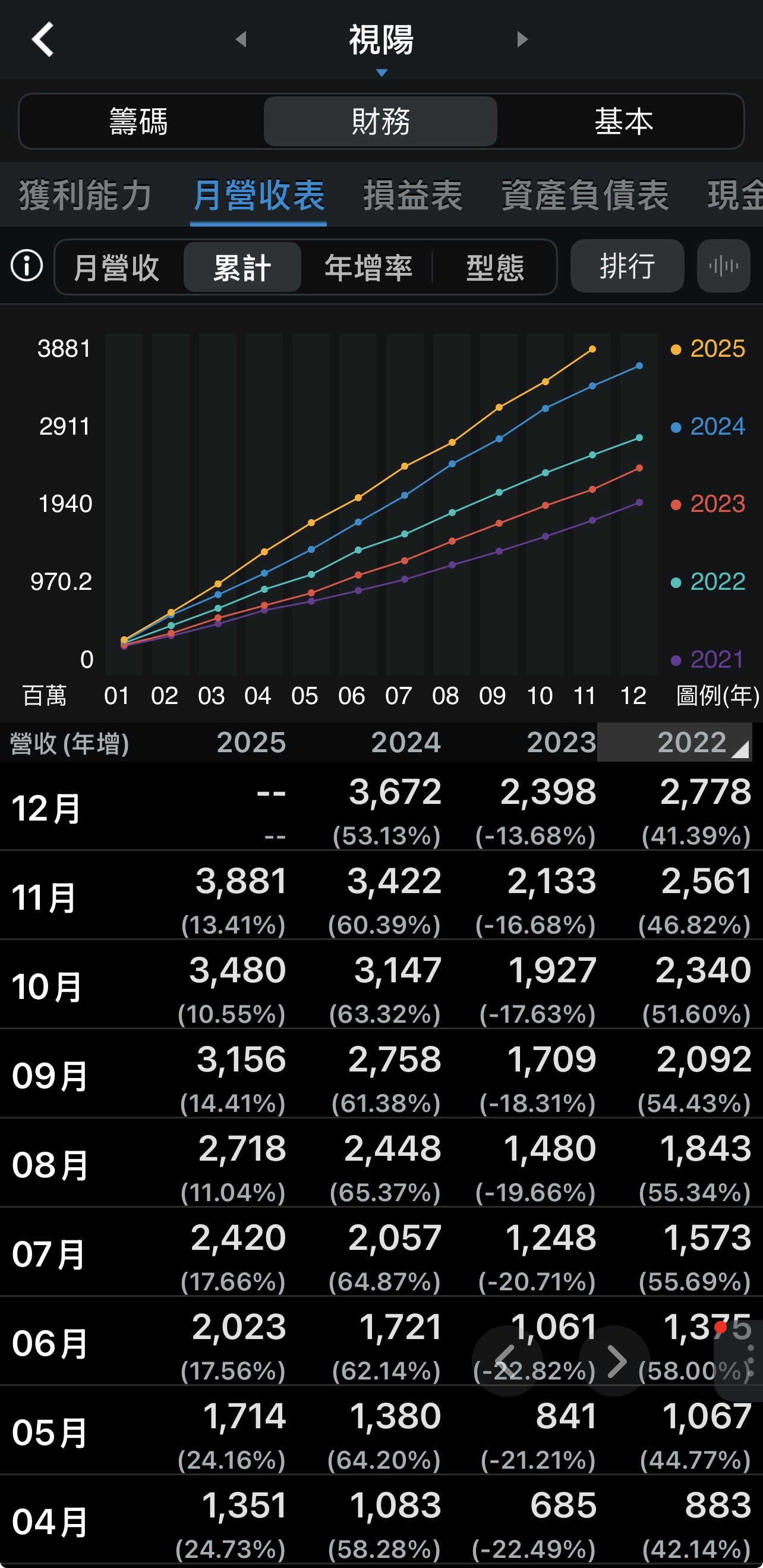Show the 型態 view
763x1568 pixels.
(x=494, y=267)
